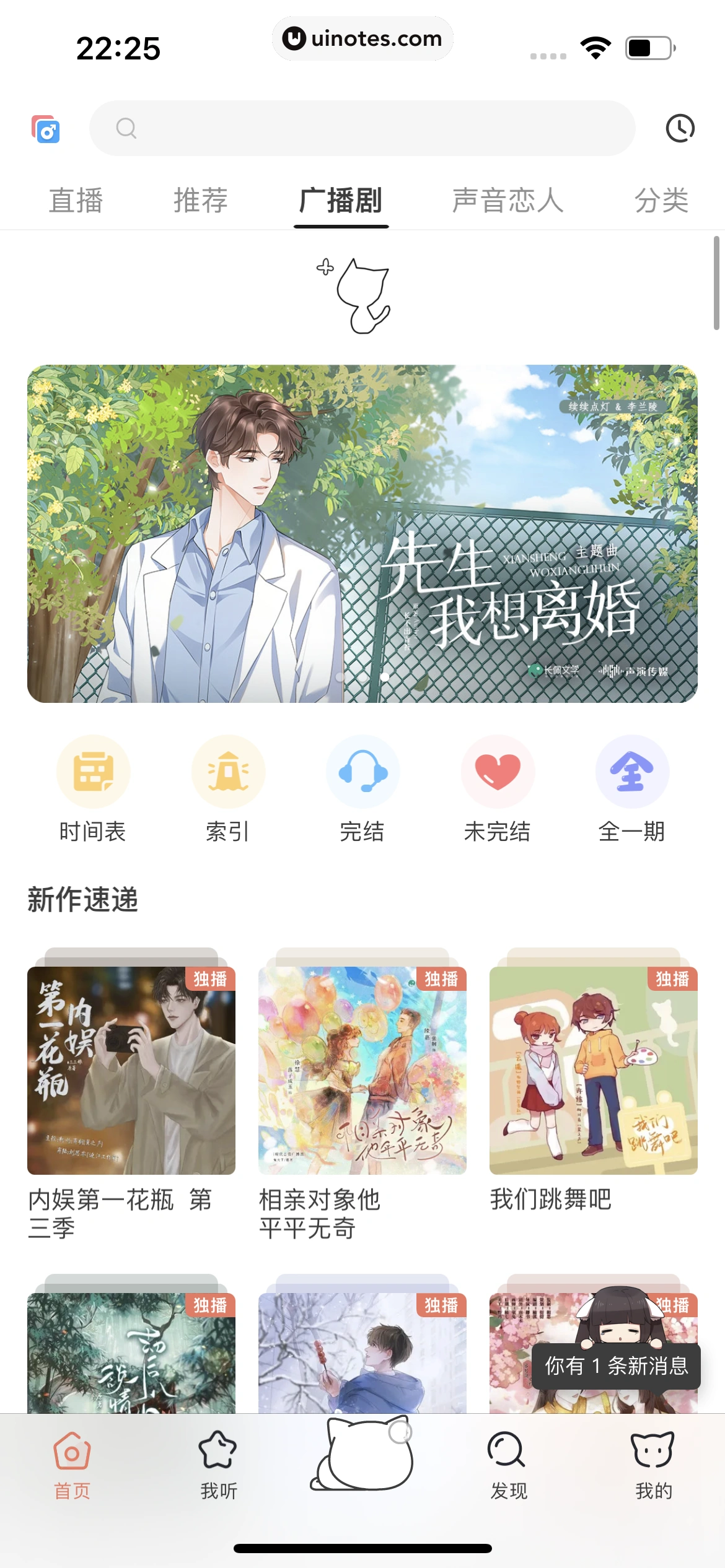725x1568 pixels.
Task: Tap the search bar at the top
Action: click(x=362, y=129)
